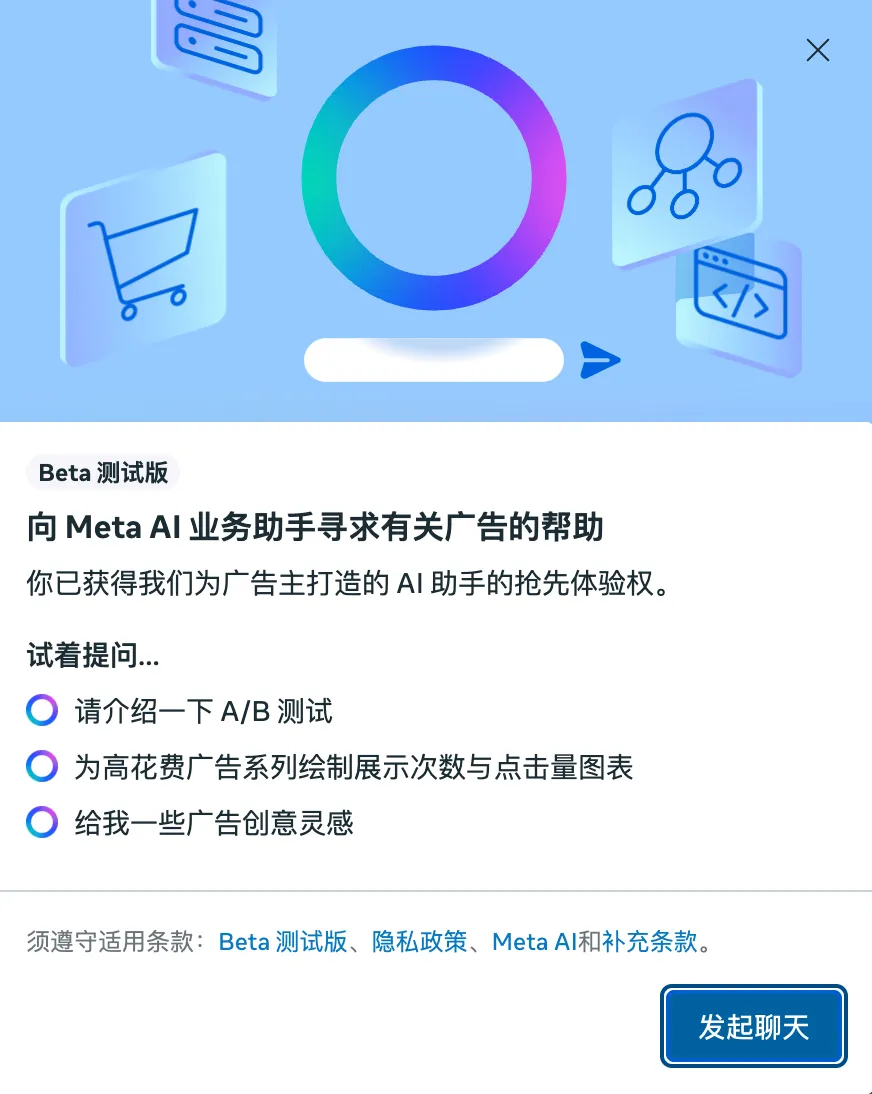Open the Meta AI terms link

pos(534,942)
